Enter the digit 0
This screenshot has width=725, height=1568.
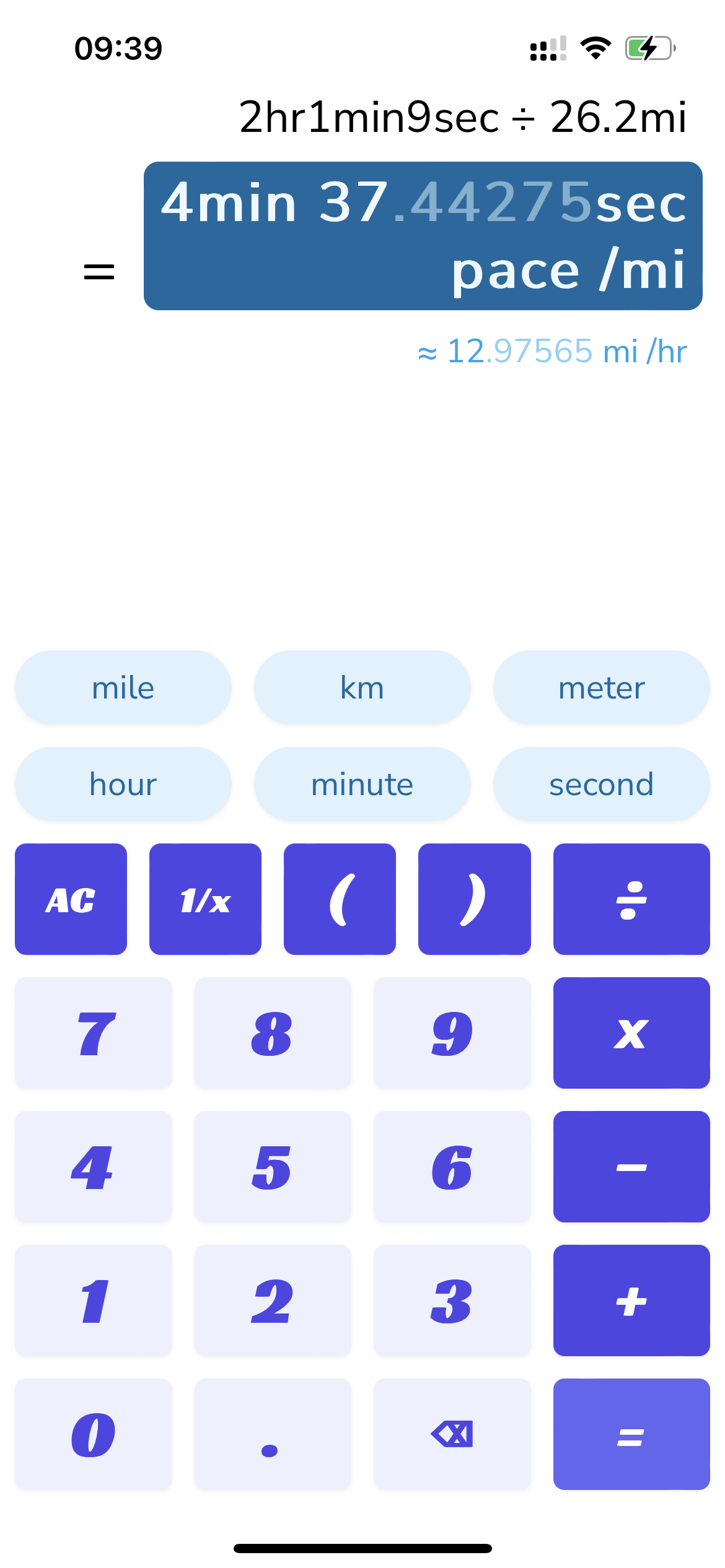point(94,1434)
